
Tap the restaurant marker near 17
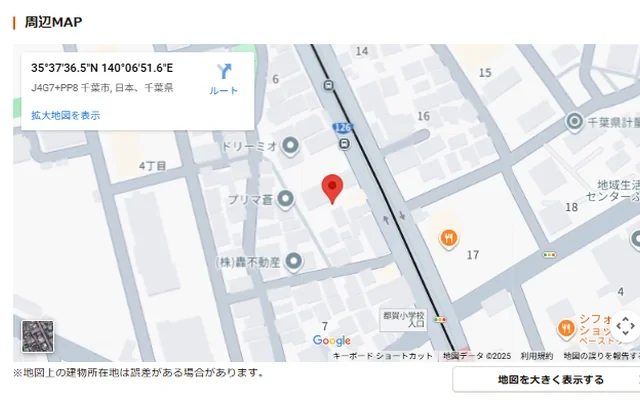(449, 237)
